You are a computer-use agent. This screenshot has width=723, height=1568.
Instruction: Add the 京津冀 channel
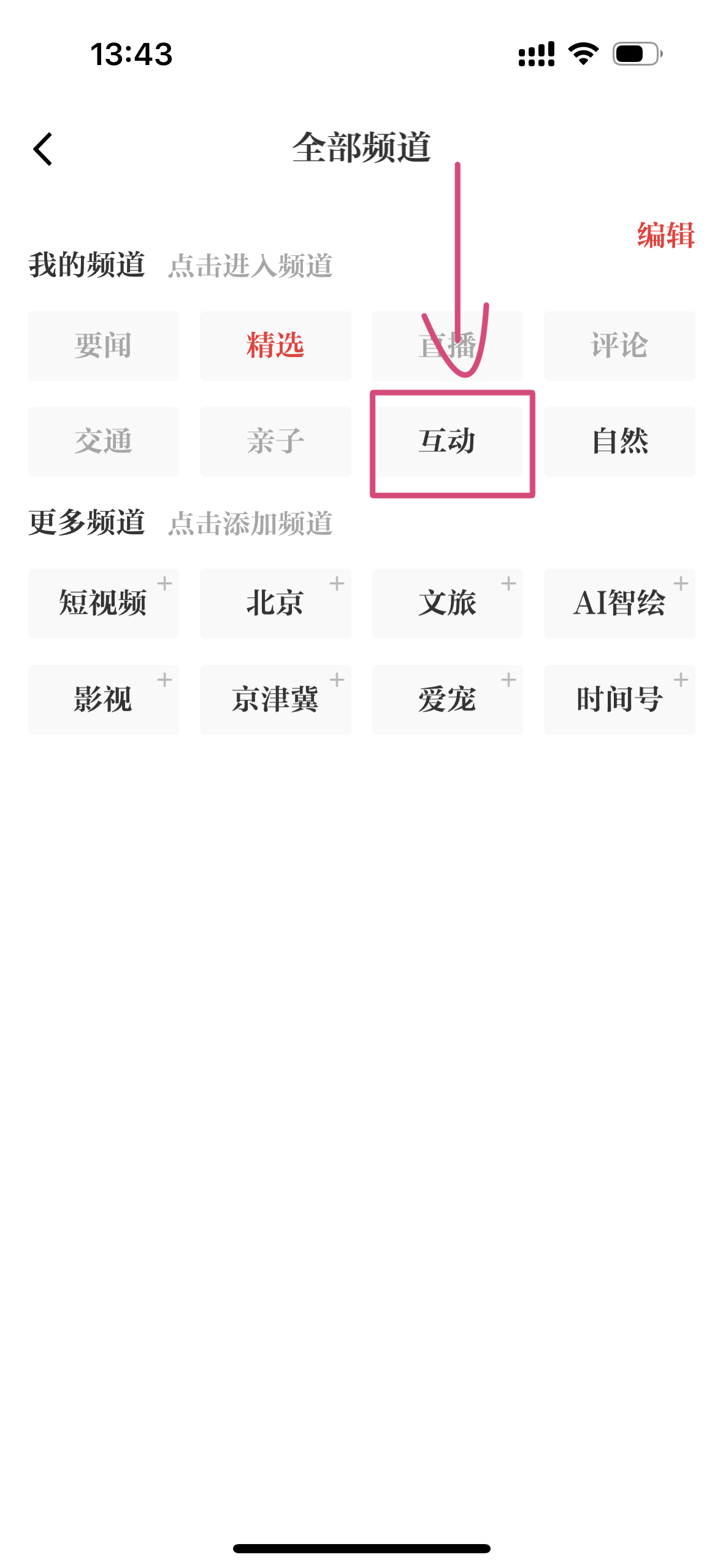[275, 700]
